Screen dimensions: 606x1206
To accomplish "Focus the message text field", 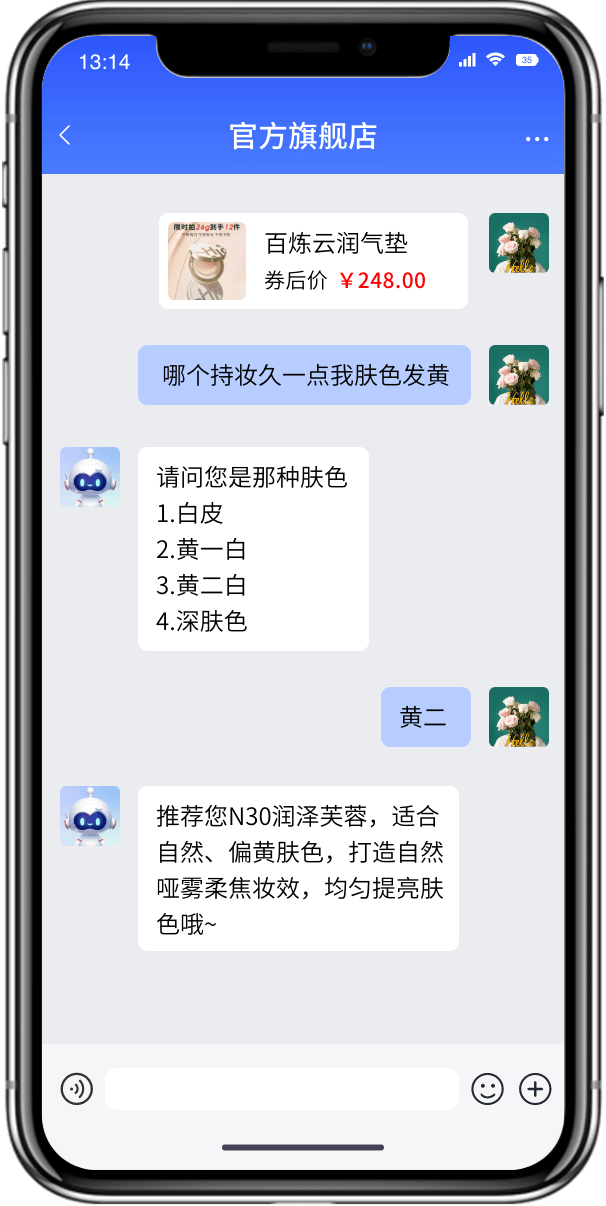I will [x=281, y=1089].
